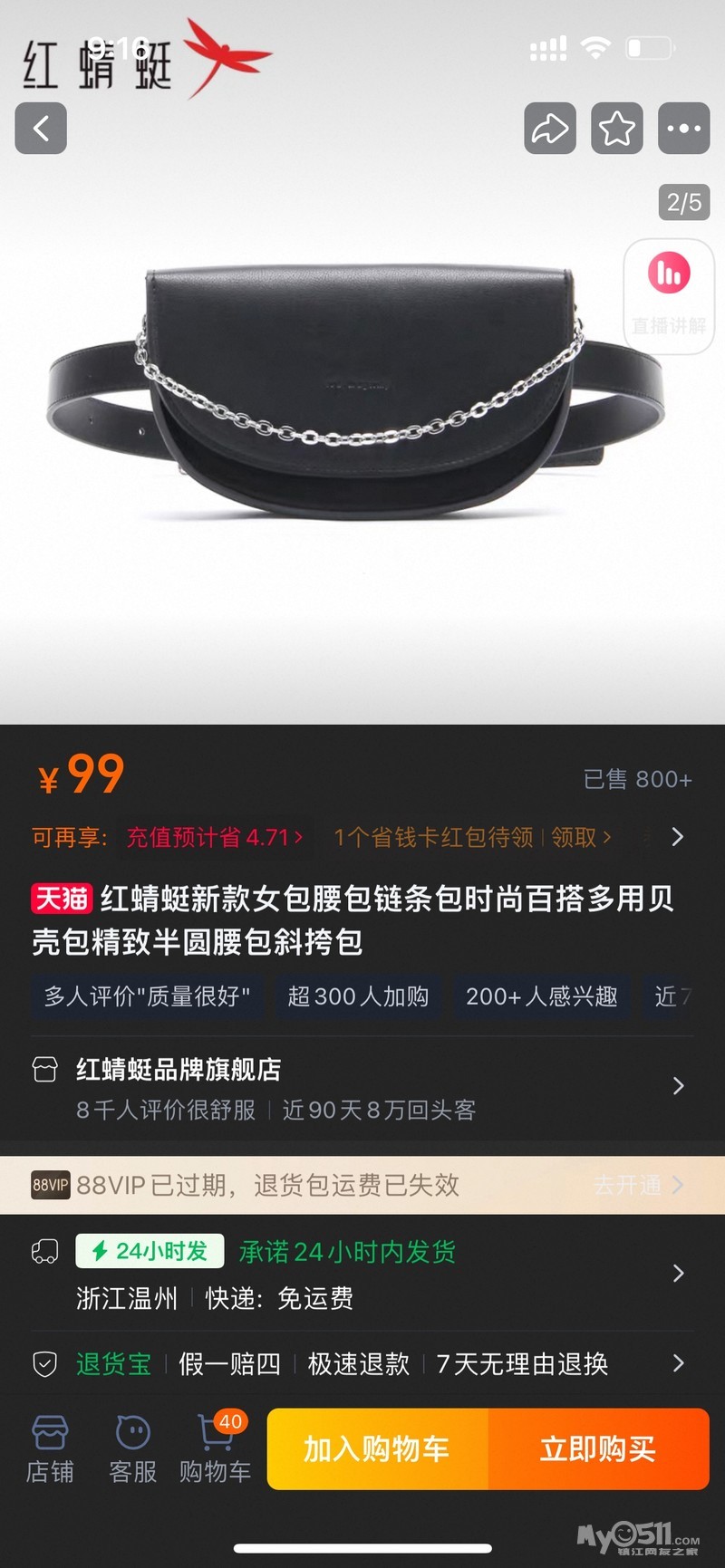Open the three-dot overflow menu
The height and width of the screenshot is (1568, 725).
(x=683, y=129)
